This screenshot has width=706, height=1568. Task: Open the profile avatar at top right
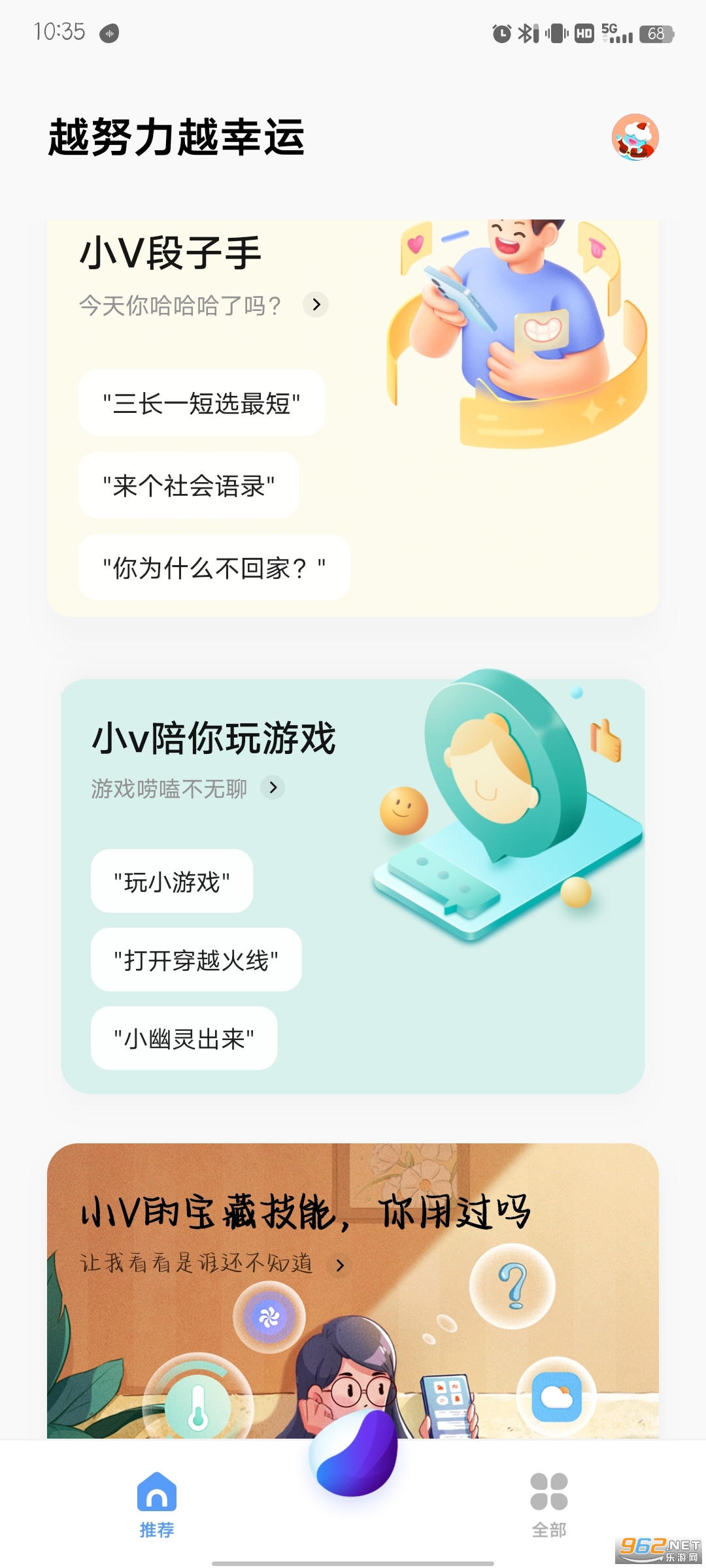click(x=635, y=137)
